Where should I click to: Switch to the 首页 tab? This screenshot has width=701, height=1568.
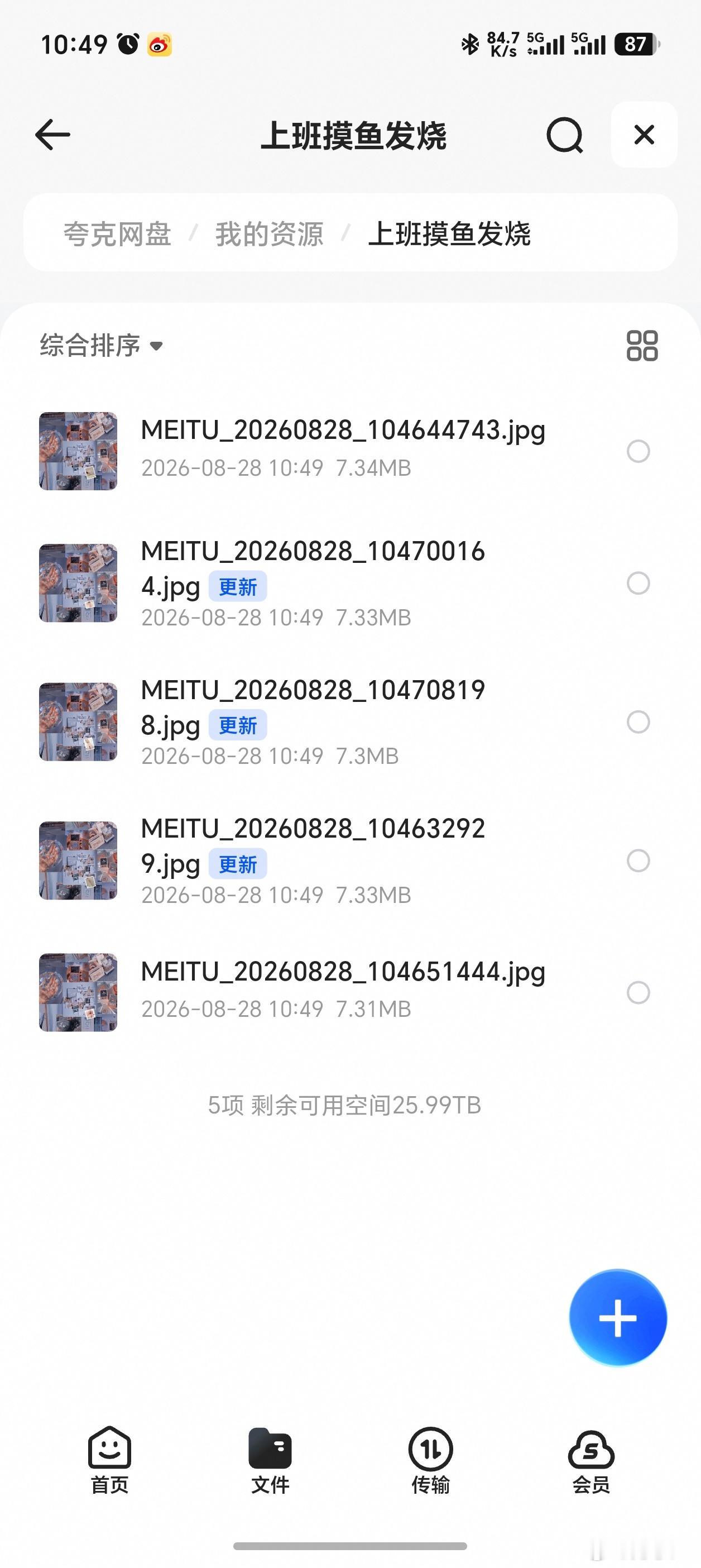click(x=109, y=1460)
